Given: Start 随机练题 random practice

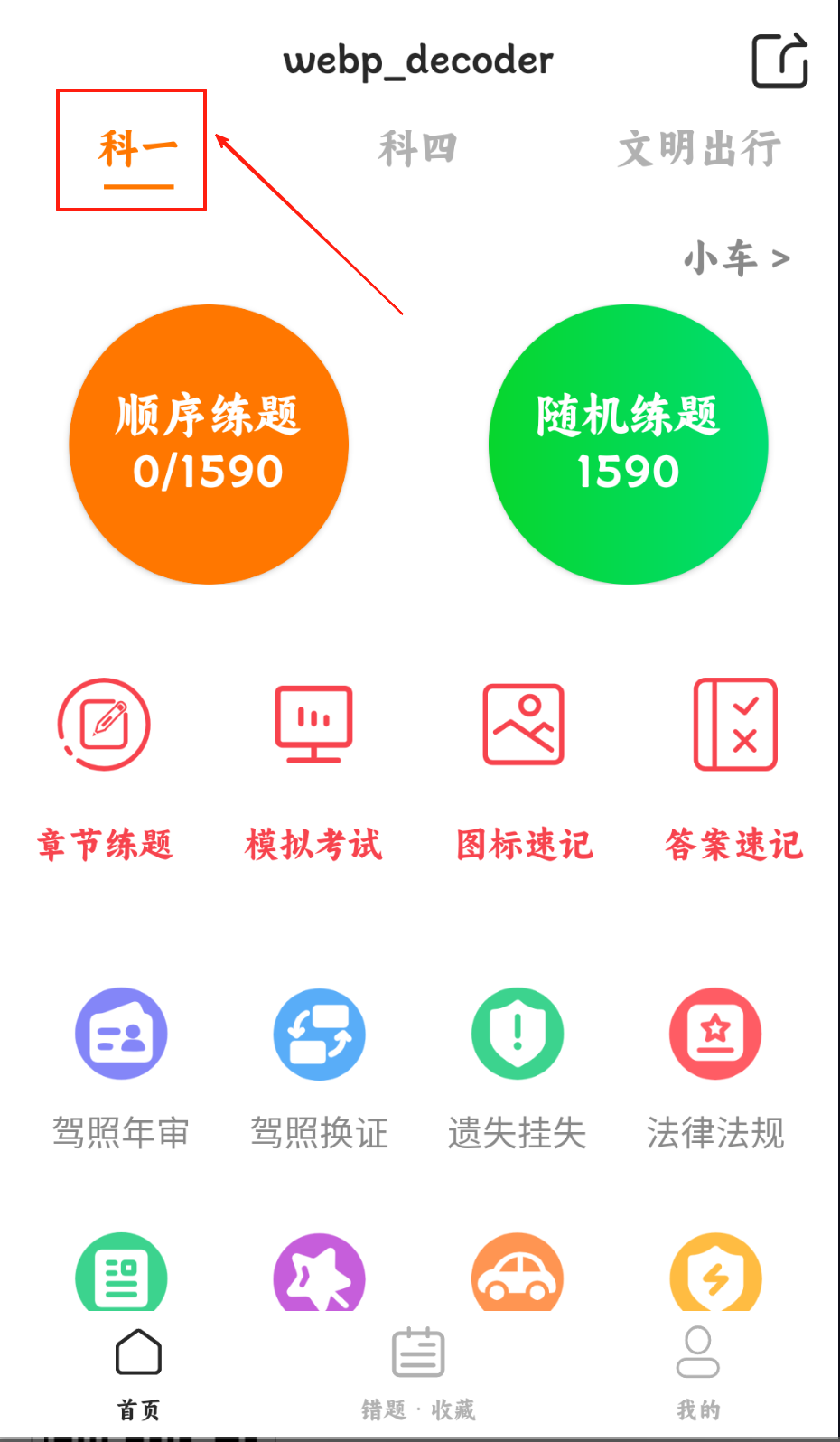Looking at the screenshot, I should point(628,445).
